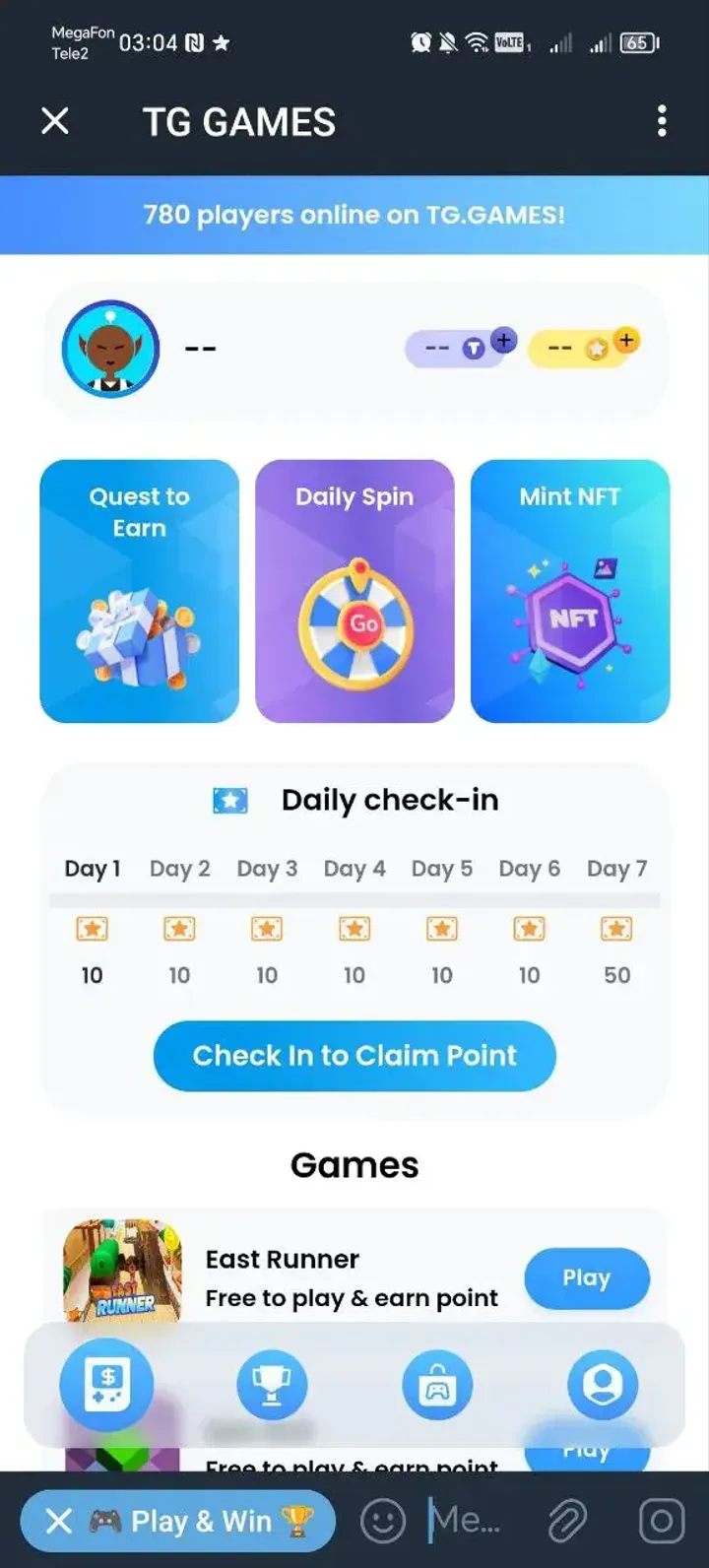709x1568 pixels.
Task: Close the TG GAMES mini app
Action: pos(55,121)
